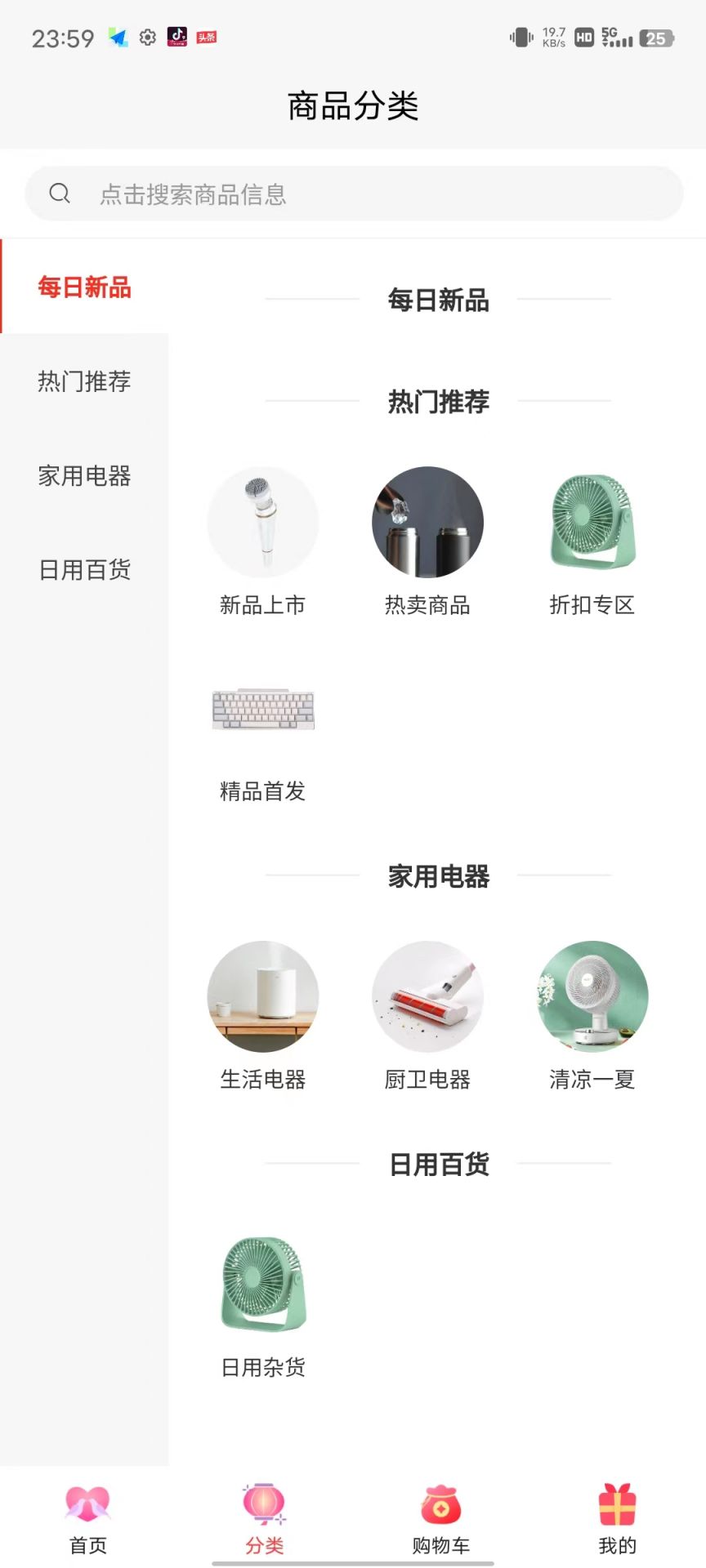Screen dimensions: 706x1568
Task: Open the 购物车 tab
Action: click(441, 1519)
